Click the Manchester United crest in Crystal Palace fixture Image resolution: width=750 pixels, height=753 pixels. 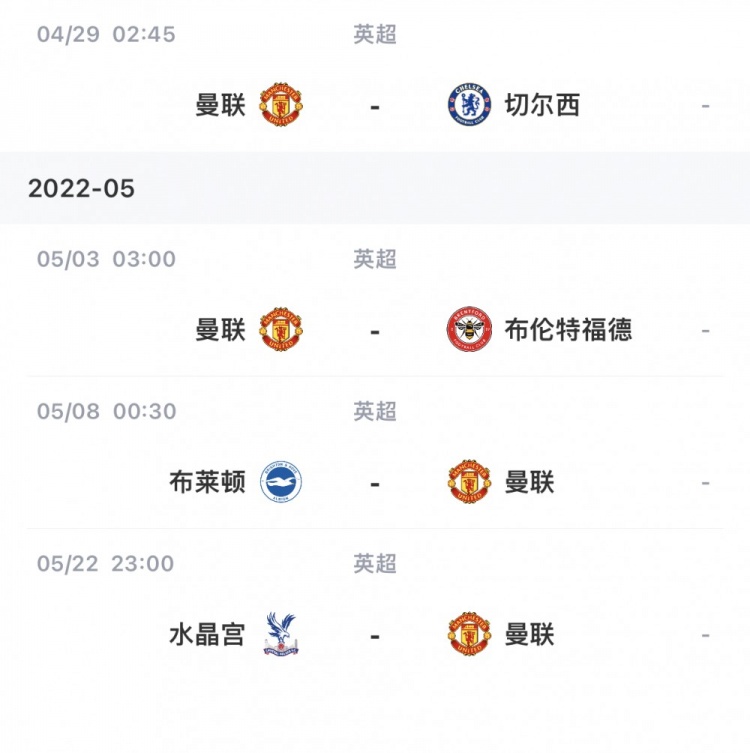pos(467,633)
